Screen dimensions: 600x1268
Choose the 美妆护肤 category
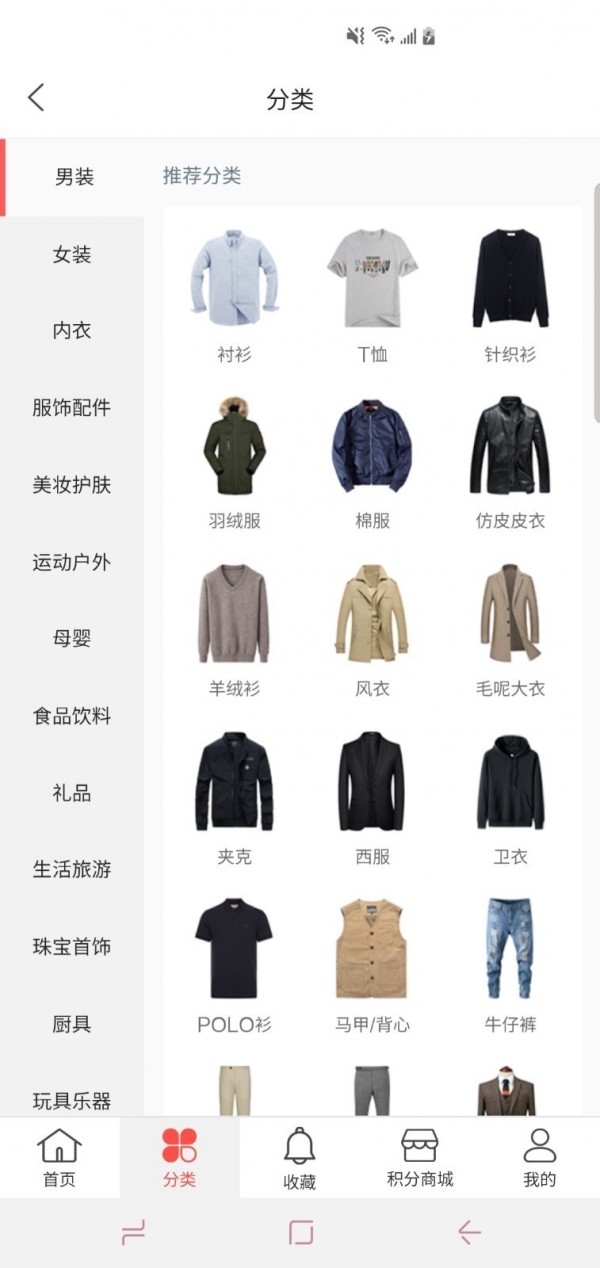click(72, 485)
